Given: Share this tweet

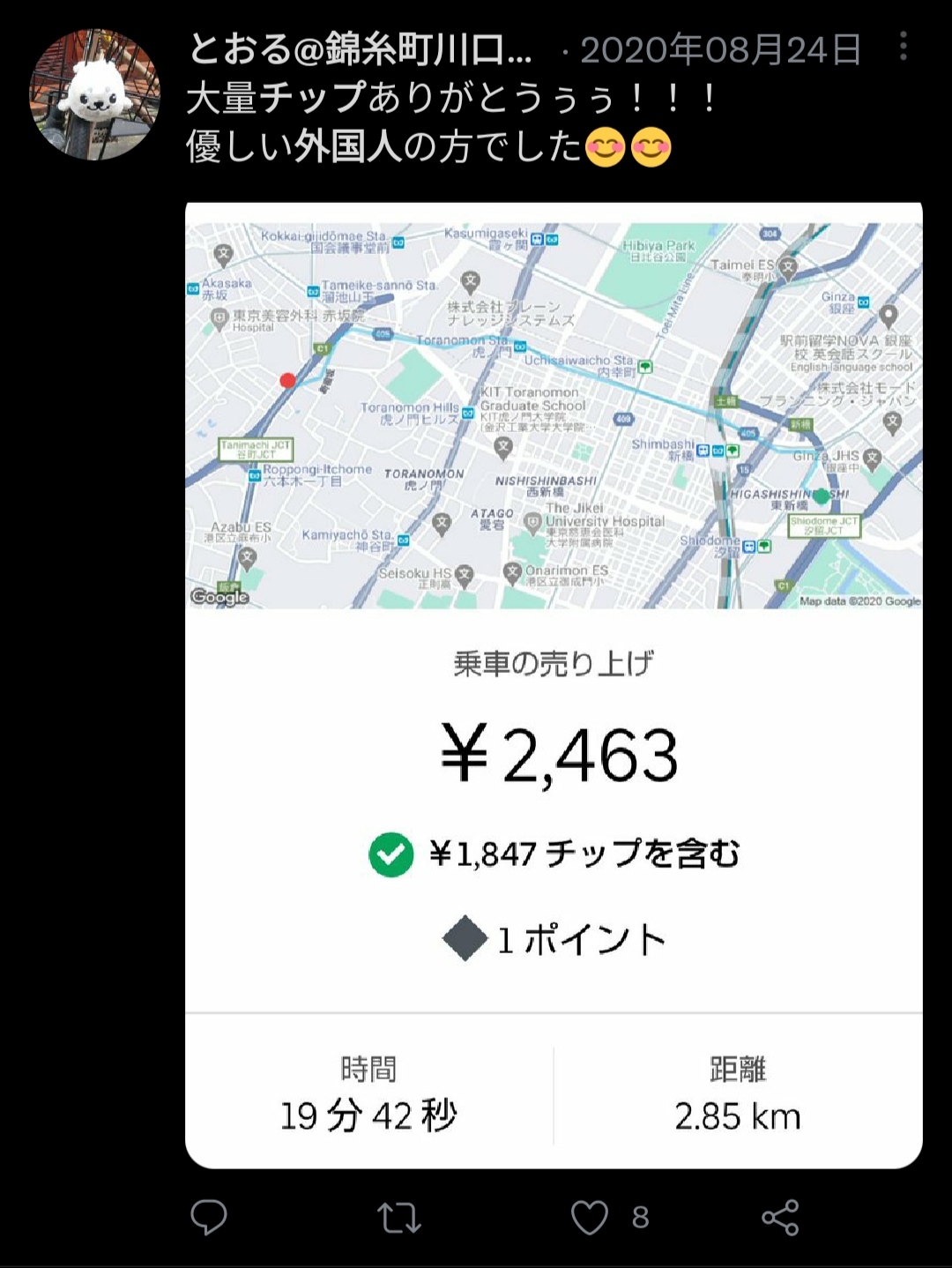Looking at the screenshot, I should pos(780,1218).
